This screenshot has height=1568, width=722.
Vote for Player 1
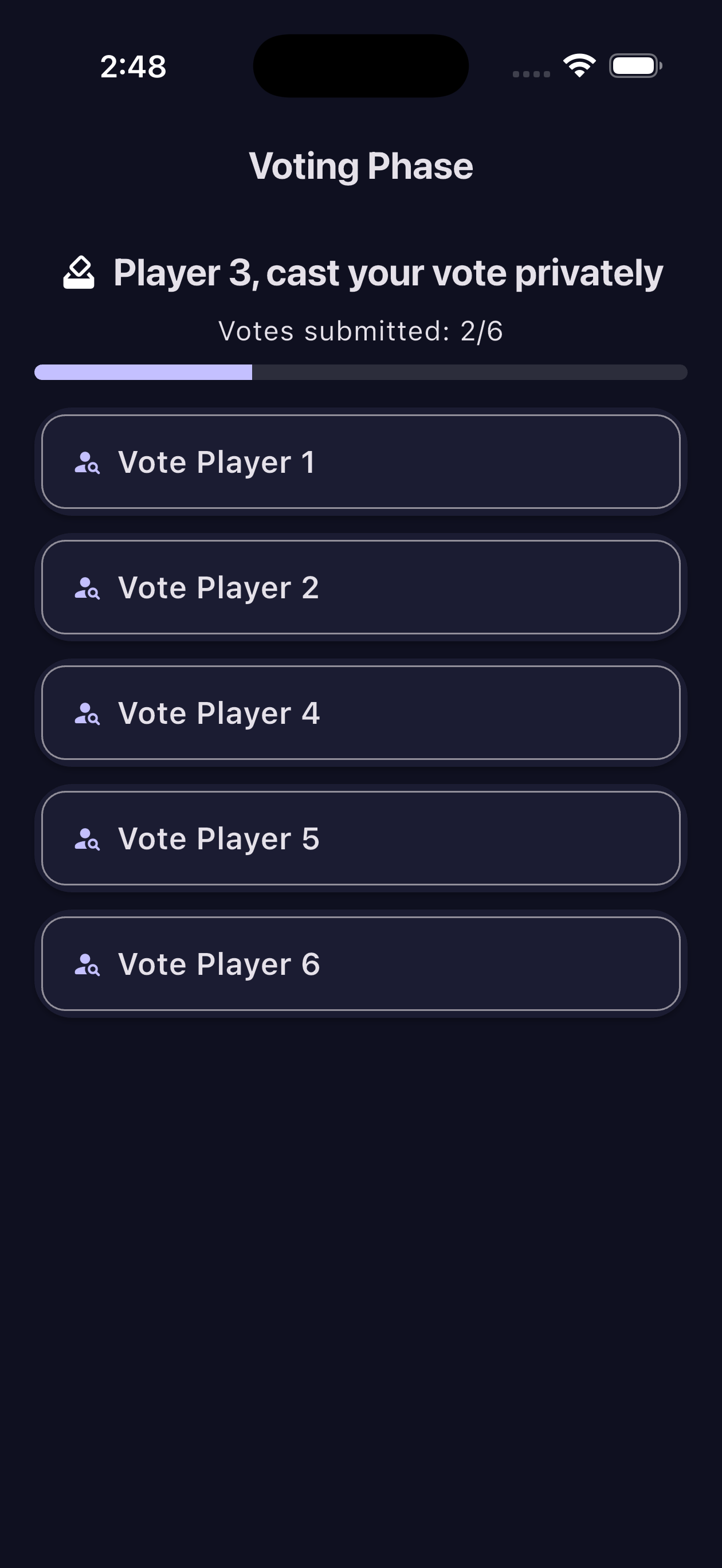360,462
